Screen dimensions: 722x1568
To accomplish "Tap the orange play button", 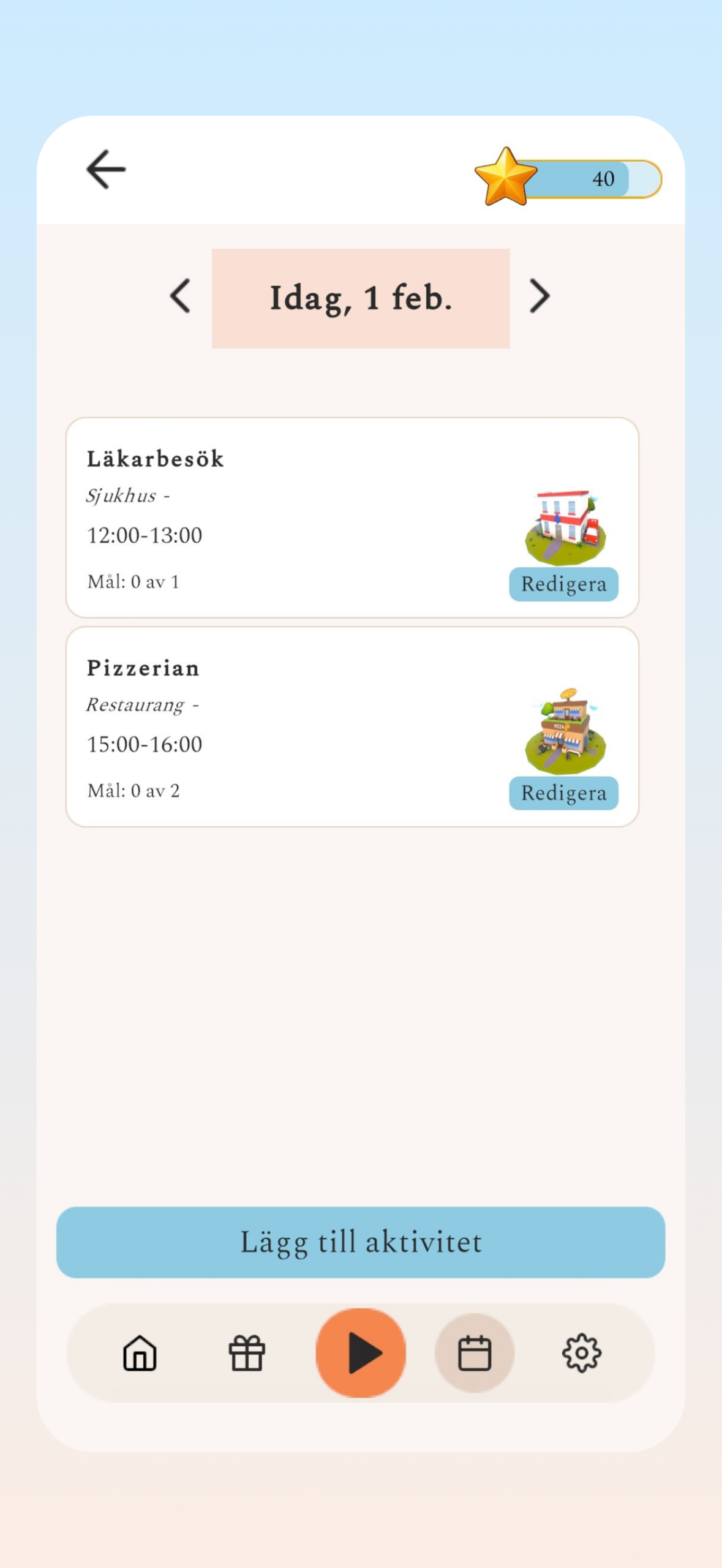I will pyautogui.click(x=361, y=1353).
